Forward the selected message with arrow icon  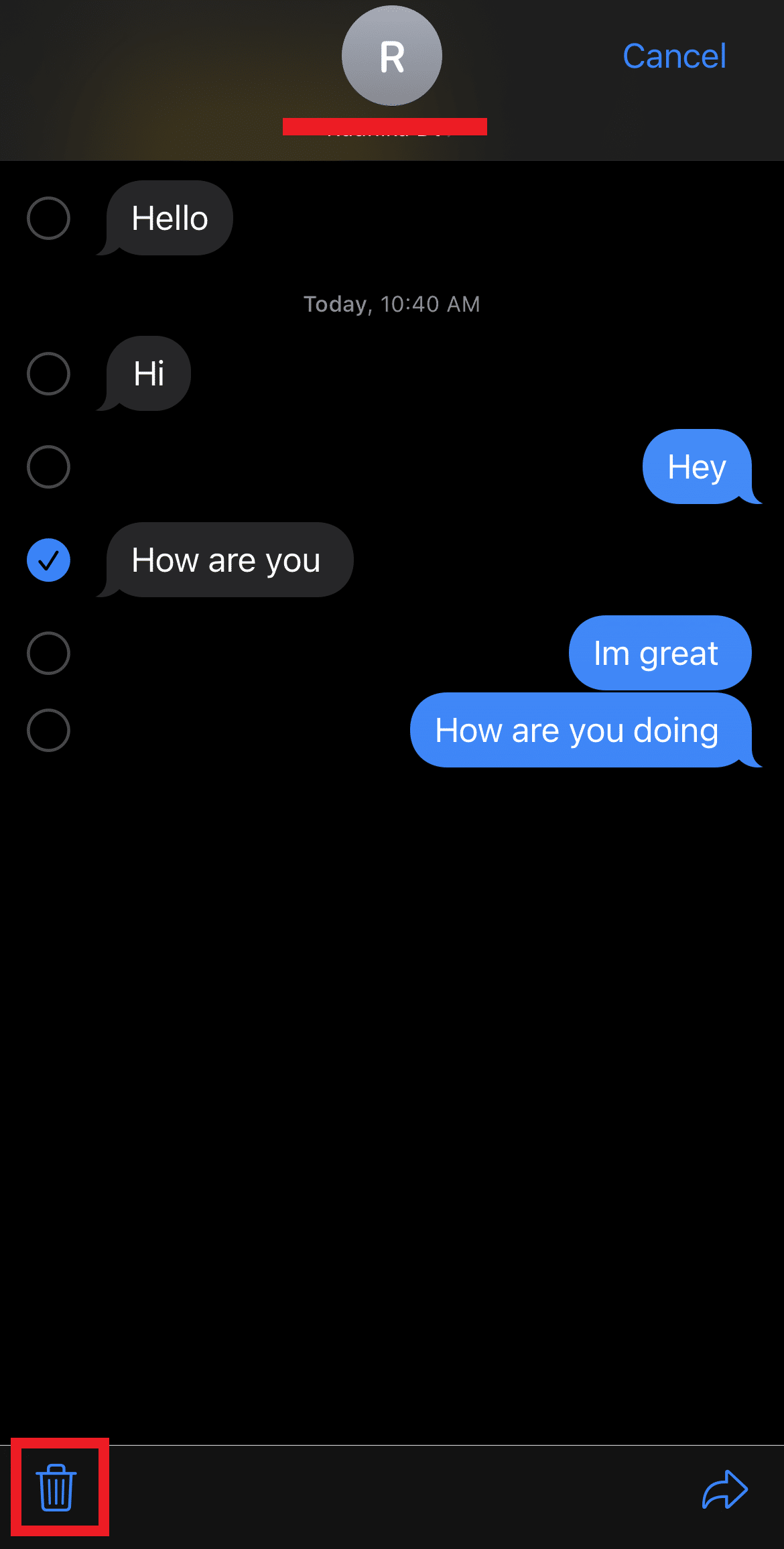tap(724, 1489)
